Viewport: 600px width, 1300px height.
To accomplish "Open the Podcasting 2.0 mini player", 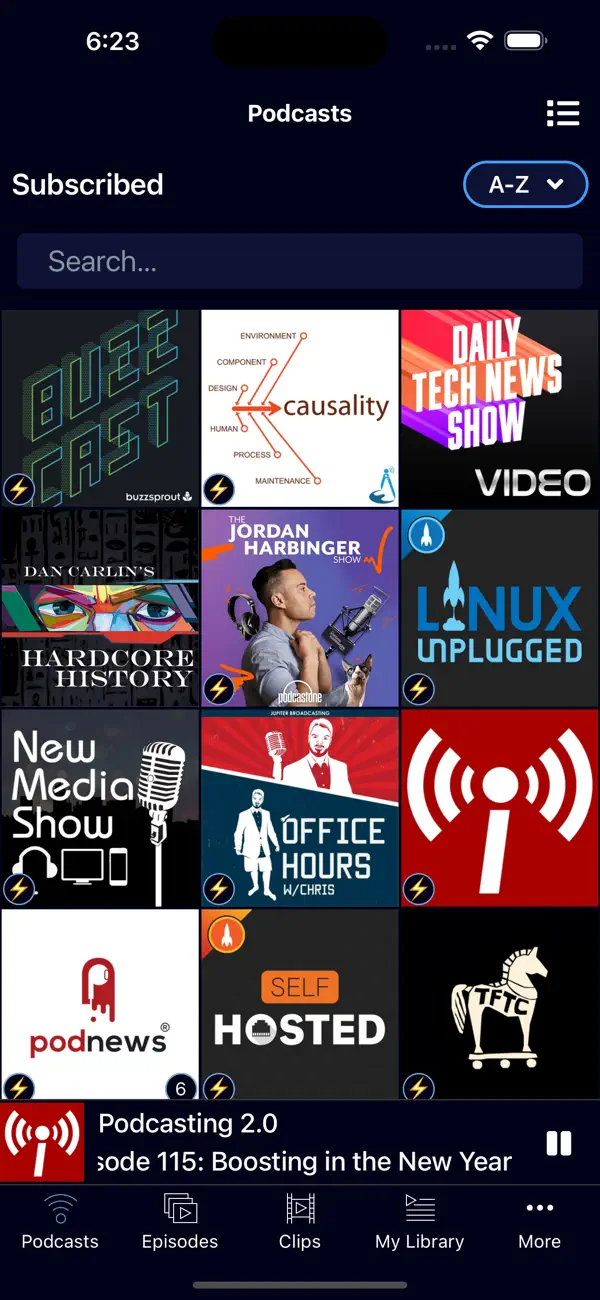I will [300, 1143].
